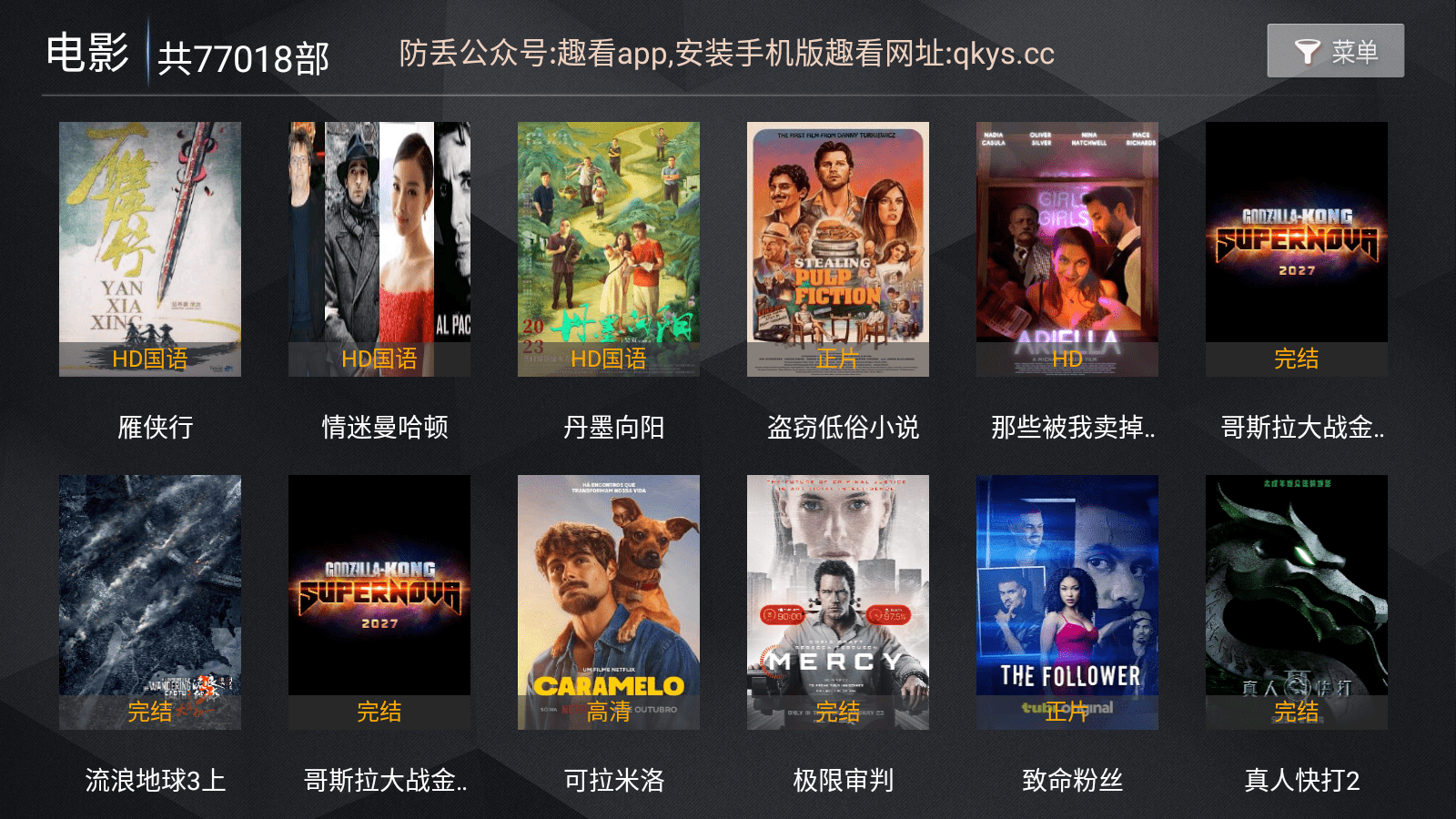Open the film 极限审判
The height and width of the screenshot is (819, 1456).
838,602
